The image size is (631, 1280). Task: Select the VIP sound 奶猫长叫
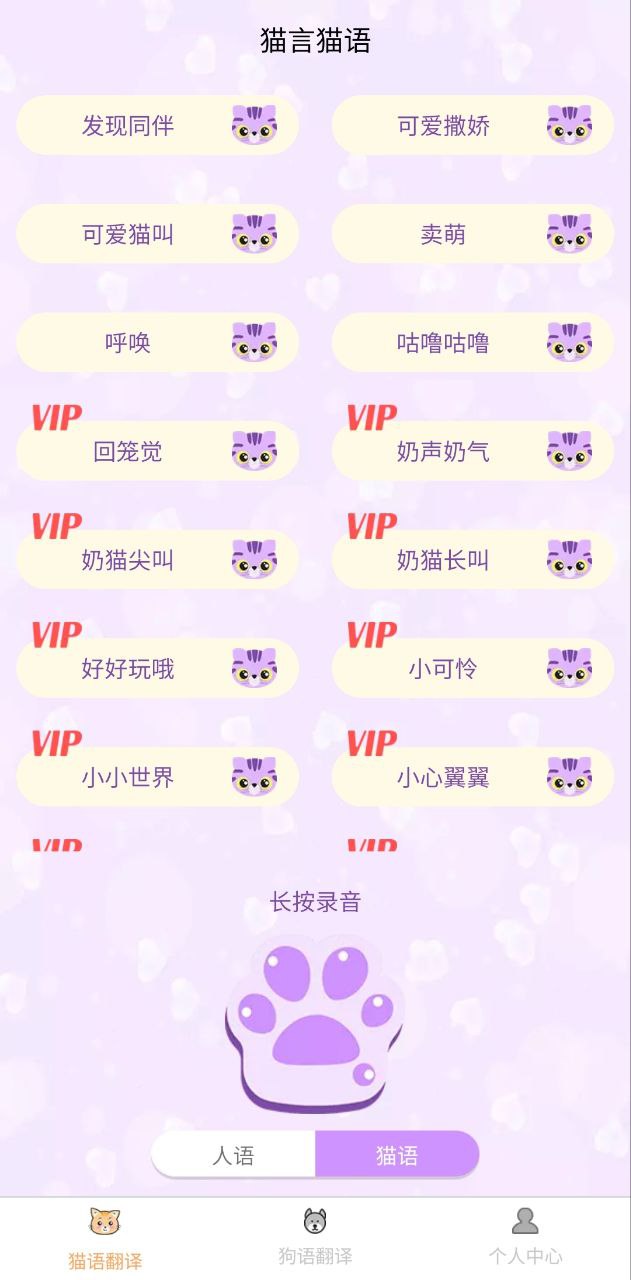pos(472,560)
